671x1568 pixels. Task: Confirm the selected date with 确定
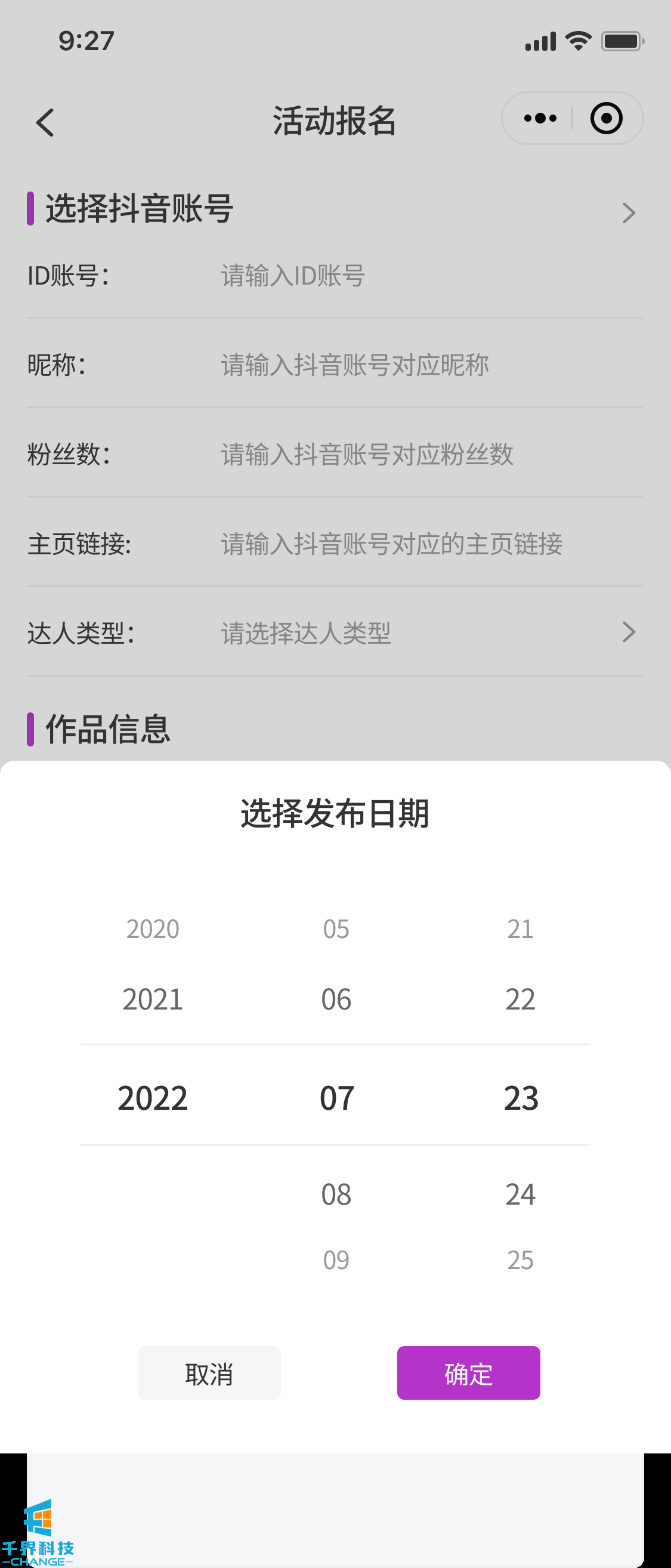pos(468,1373)
